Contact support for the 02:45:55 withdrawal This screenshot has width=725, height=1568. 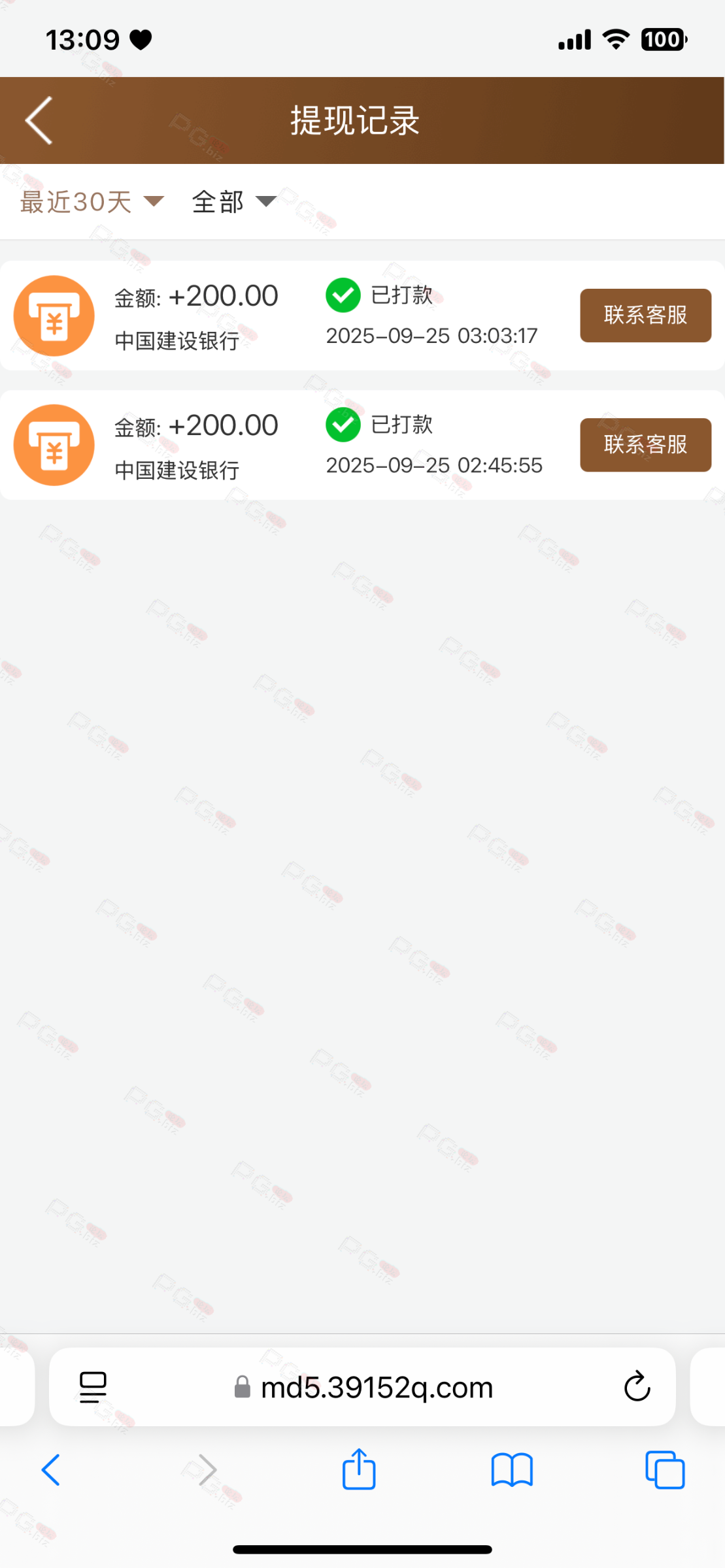click(x=645, y=445)
